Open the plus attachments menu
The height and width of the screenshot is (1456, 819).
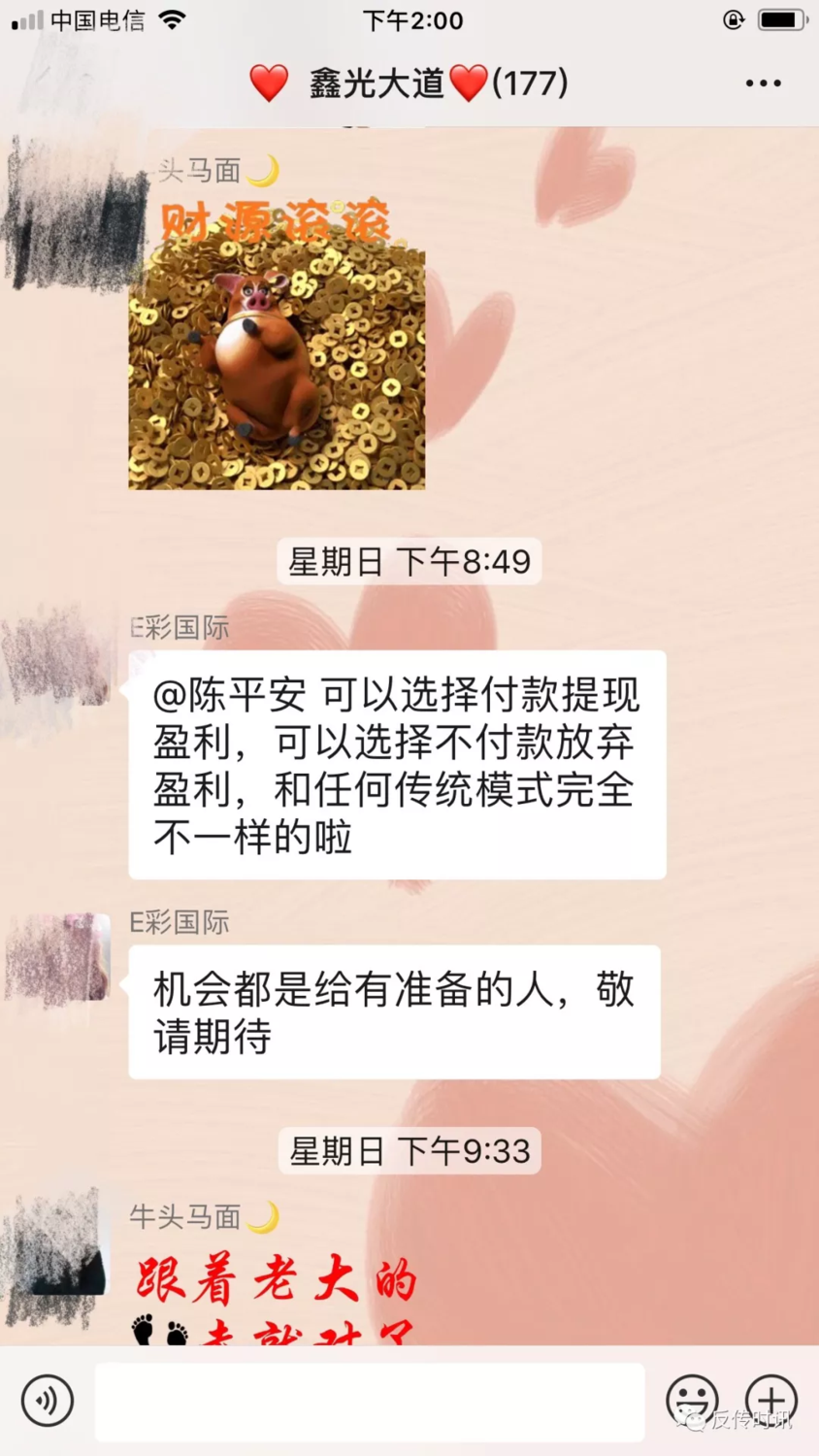coord(771,1401)
